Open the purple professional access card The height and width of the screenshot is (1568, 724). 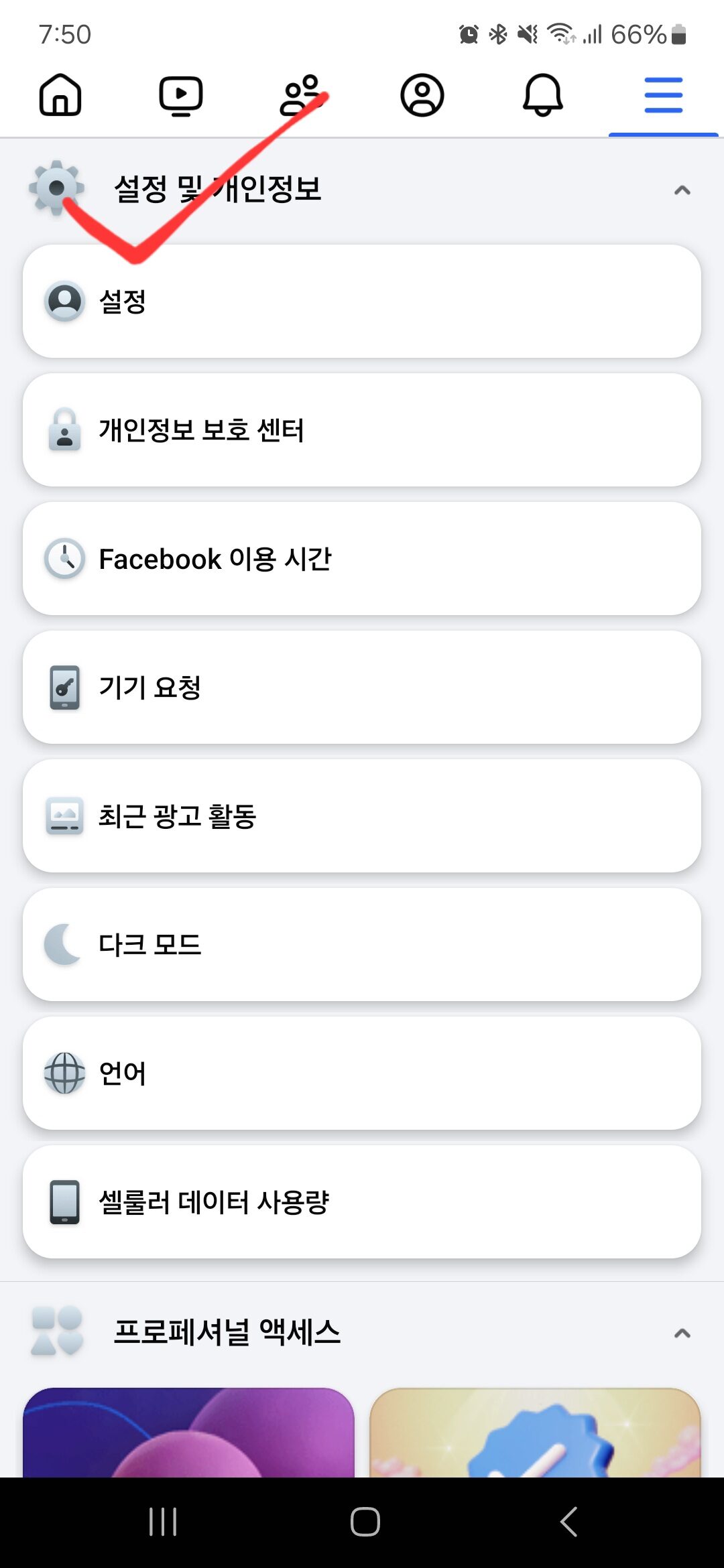[x=188, y=1433]
